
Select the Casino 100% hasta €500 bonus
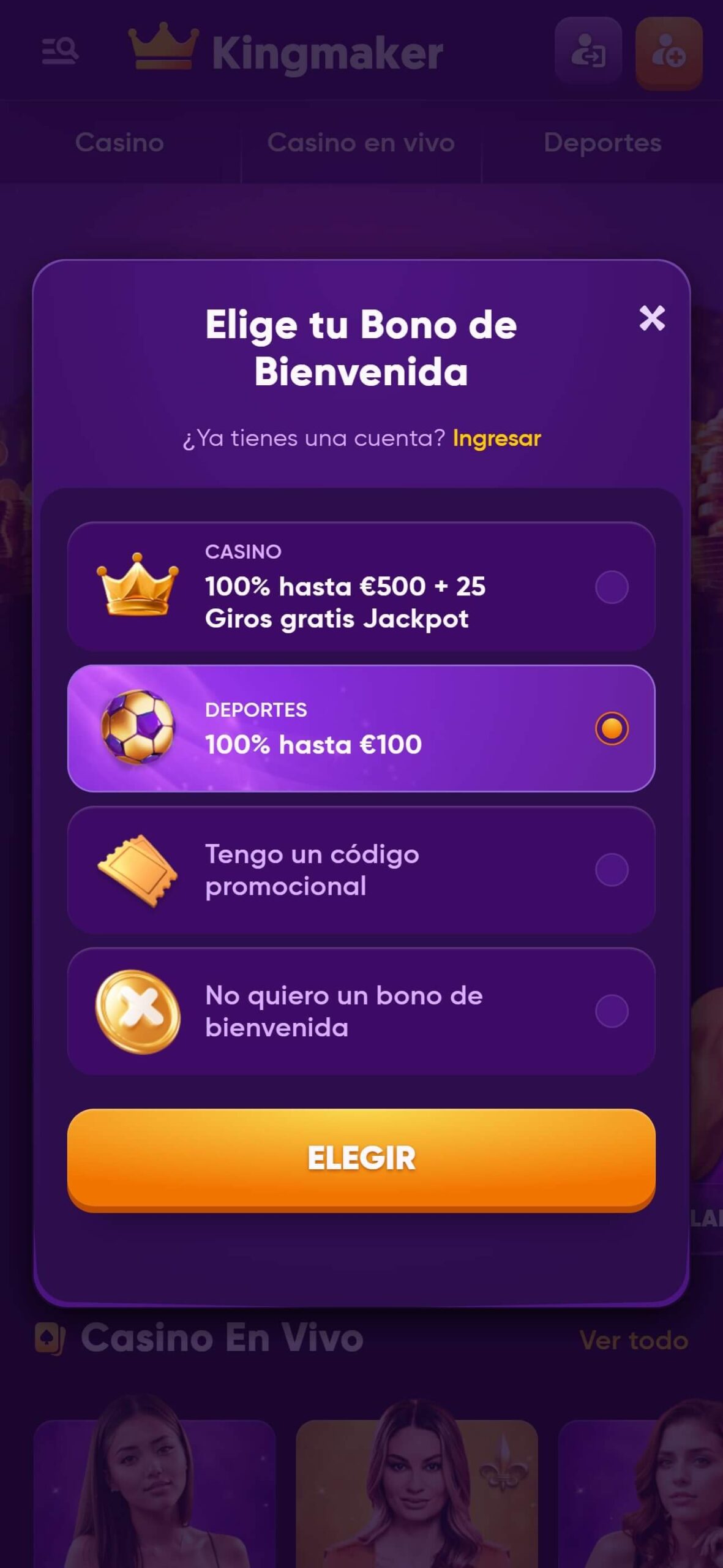point(361,587)
